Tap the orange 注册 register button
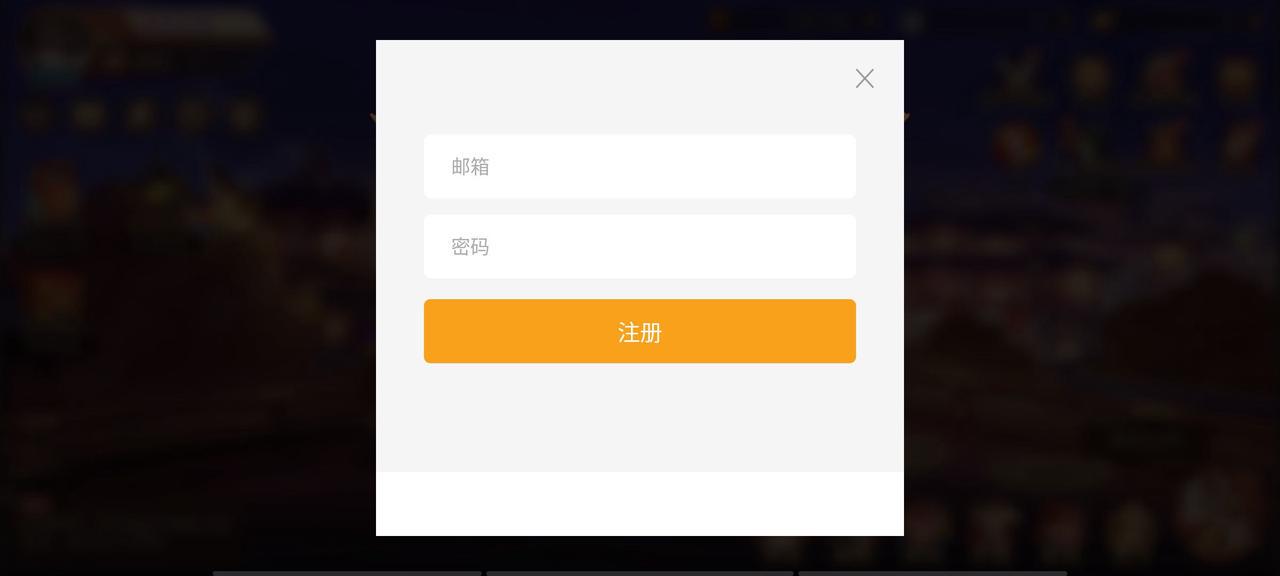 pyautogui.click(x=640, y=332)
